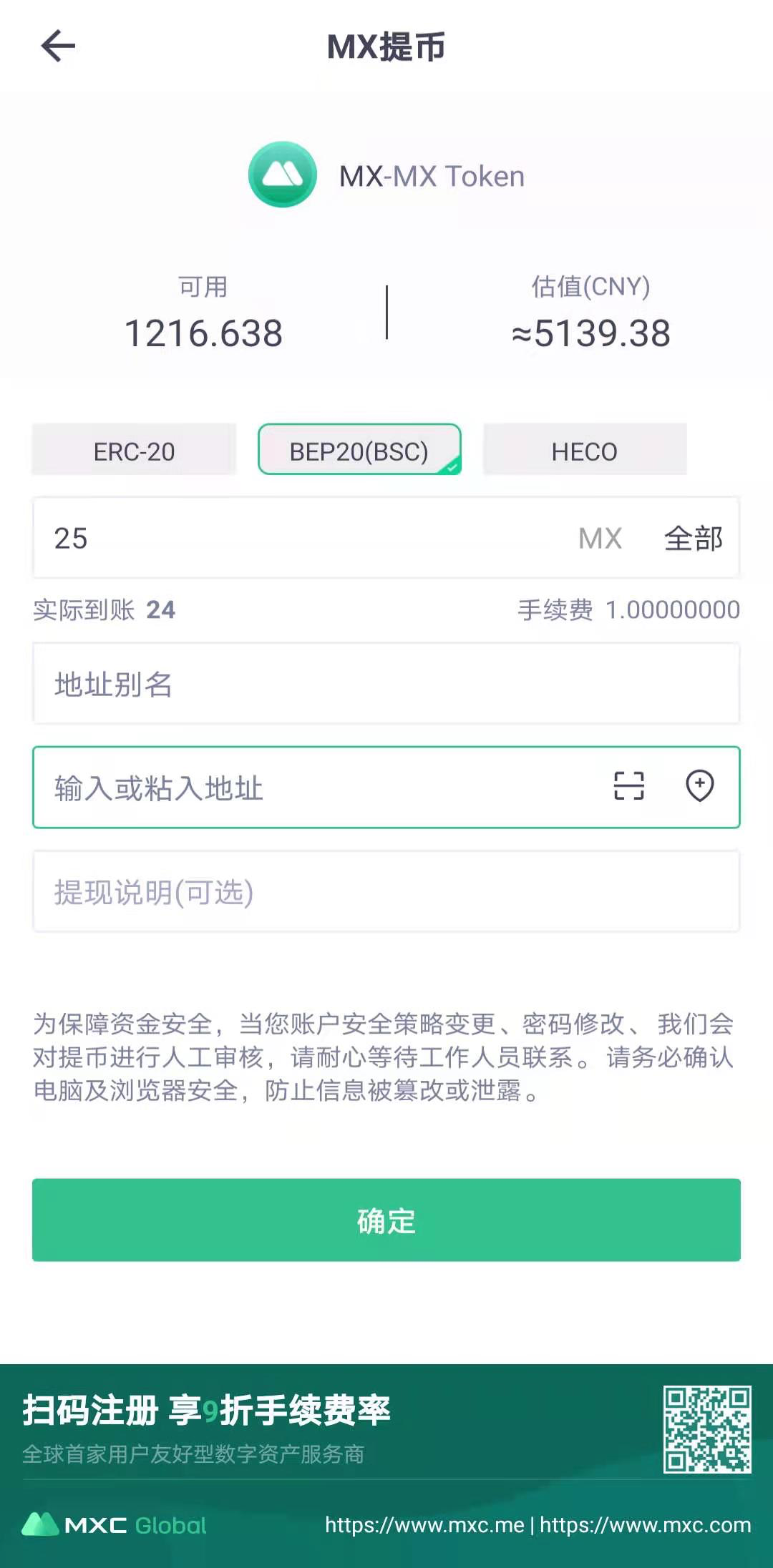Edit the withdrawal amount field
Screen dimensions: 773x1568
[301, 539]
